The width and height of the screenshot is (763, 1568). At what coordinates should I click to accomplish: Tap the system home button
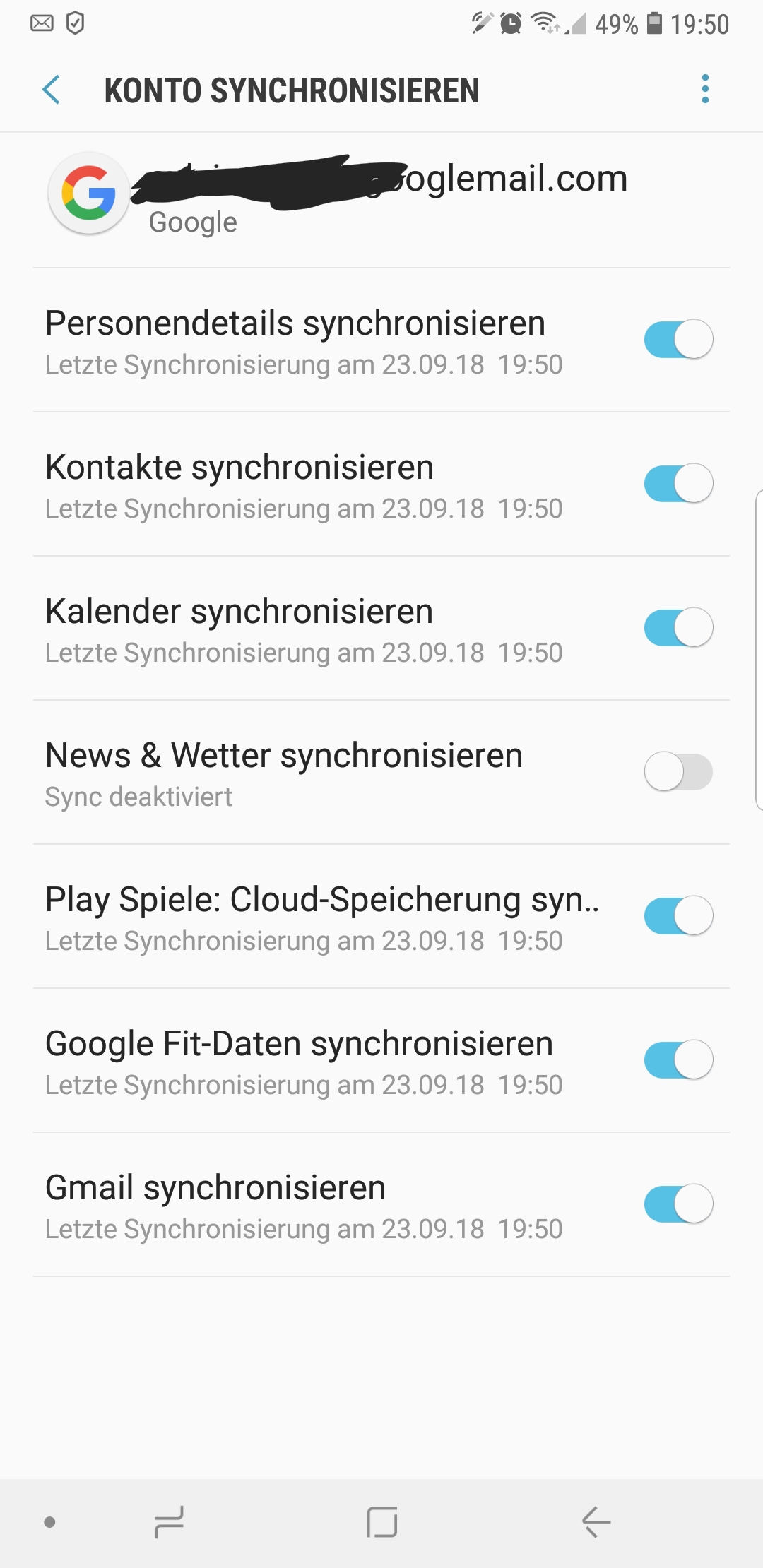381,1522
